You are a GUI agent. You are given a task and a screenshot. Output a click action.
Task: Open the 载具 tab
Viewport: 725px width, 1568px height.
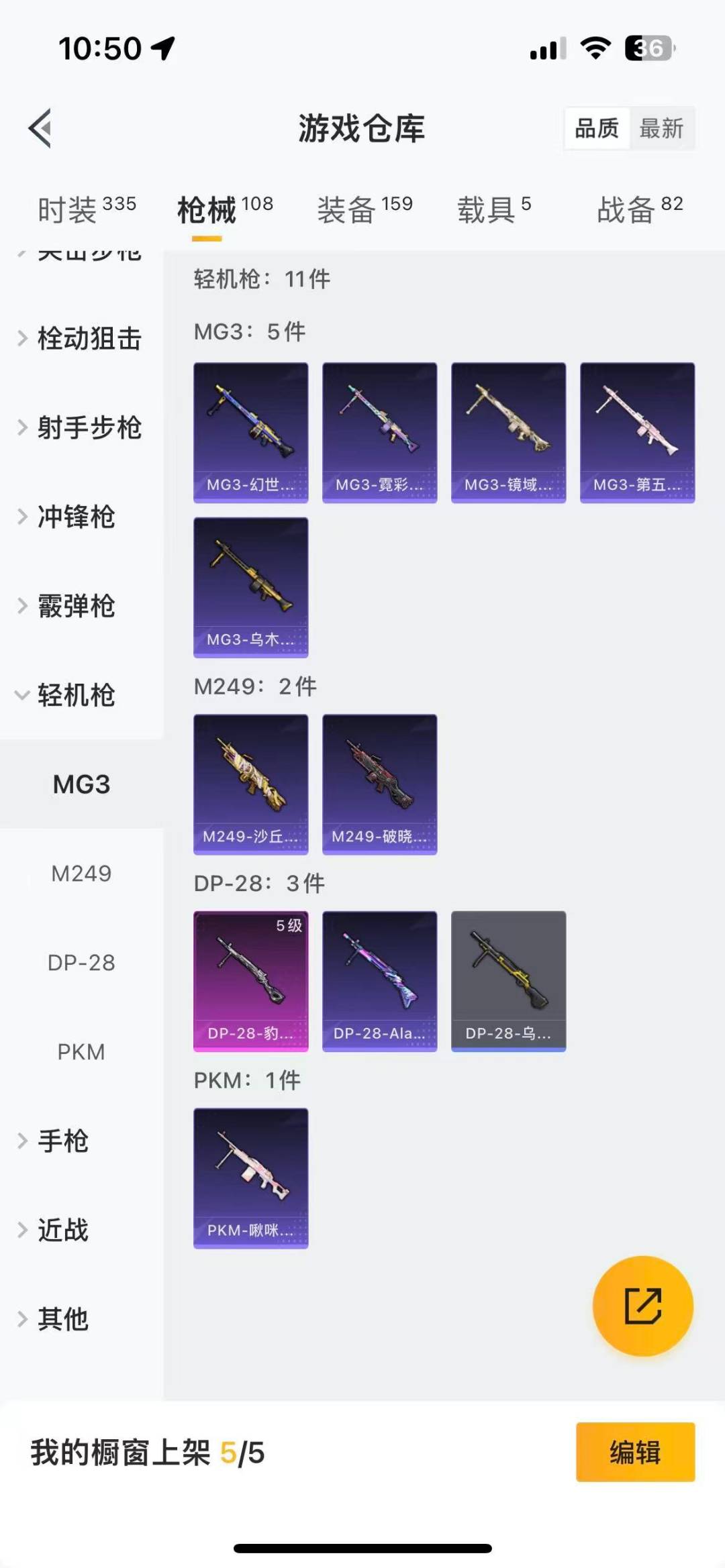(x=493, y=209)
